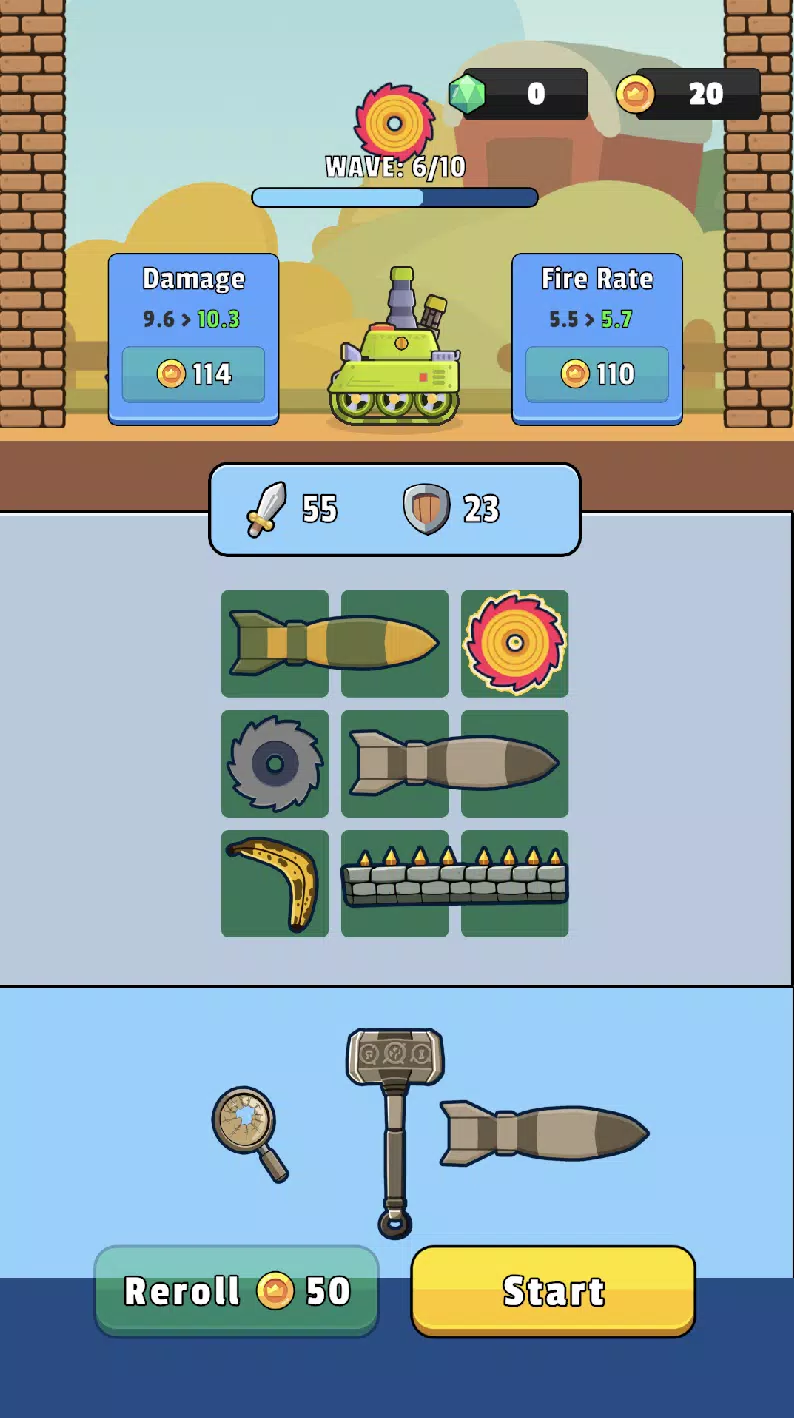Select the gray rocket in the shop tray
This screenshot has height=1418, width=794.
pos(544,1134)
